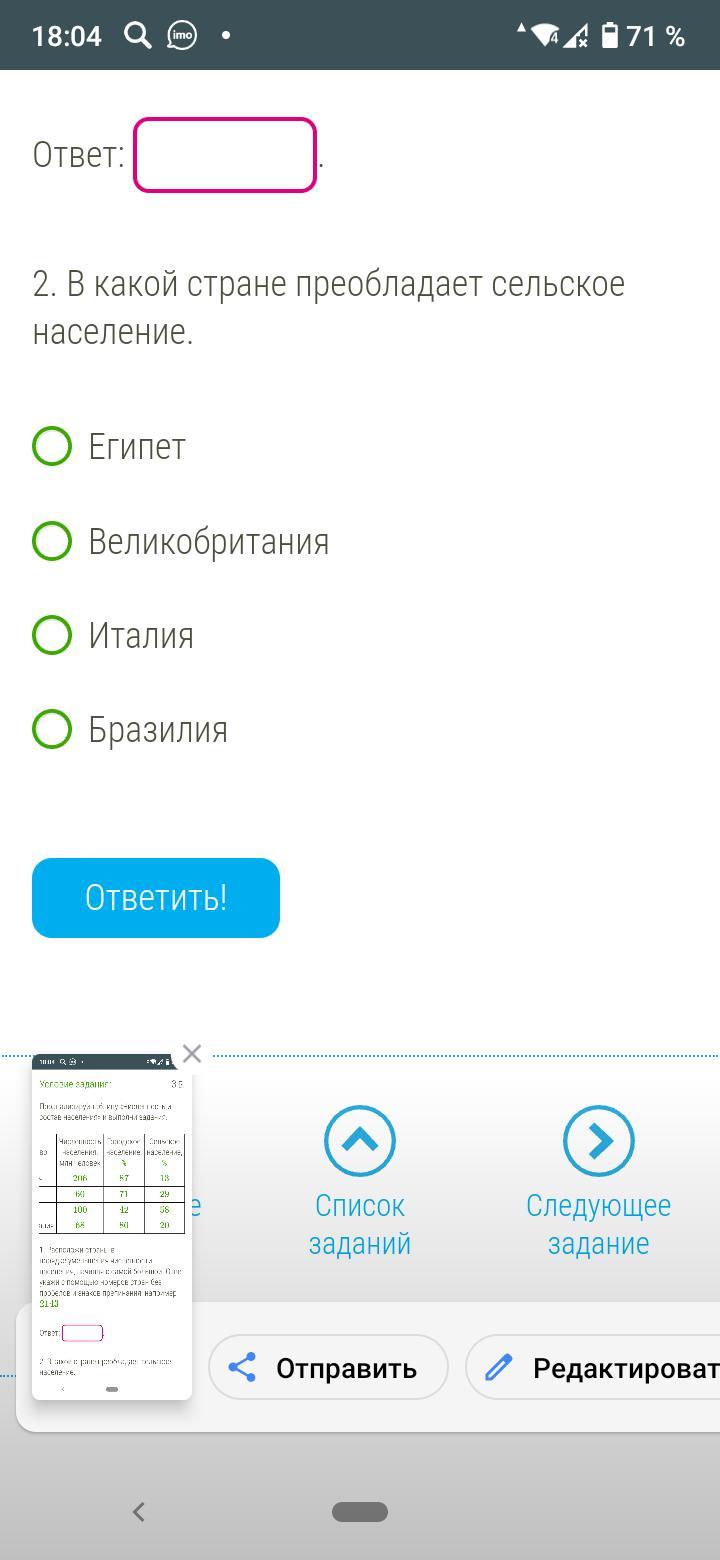Choose Италия as the answer

coord(52,635)
